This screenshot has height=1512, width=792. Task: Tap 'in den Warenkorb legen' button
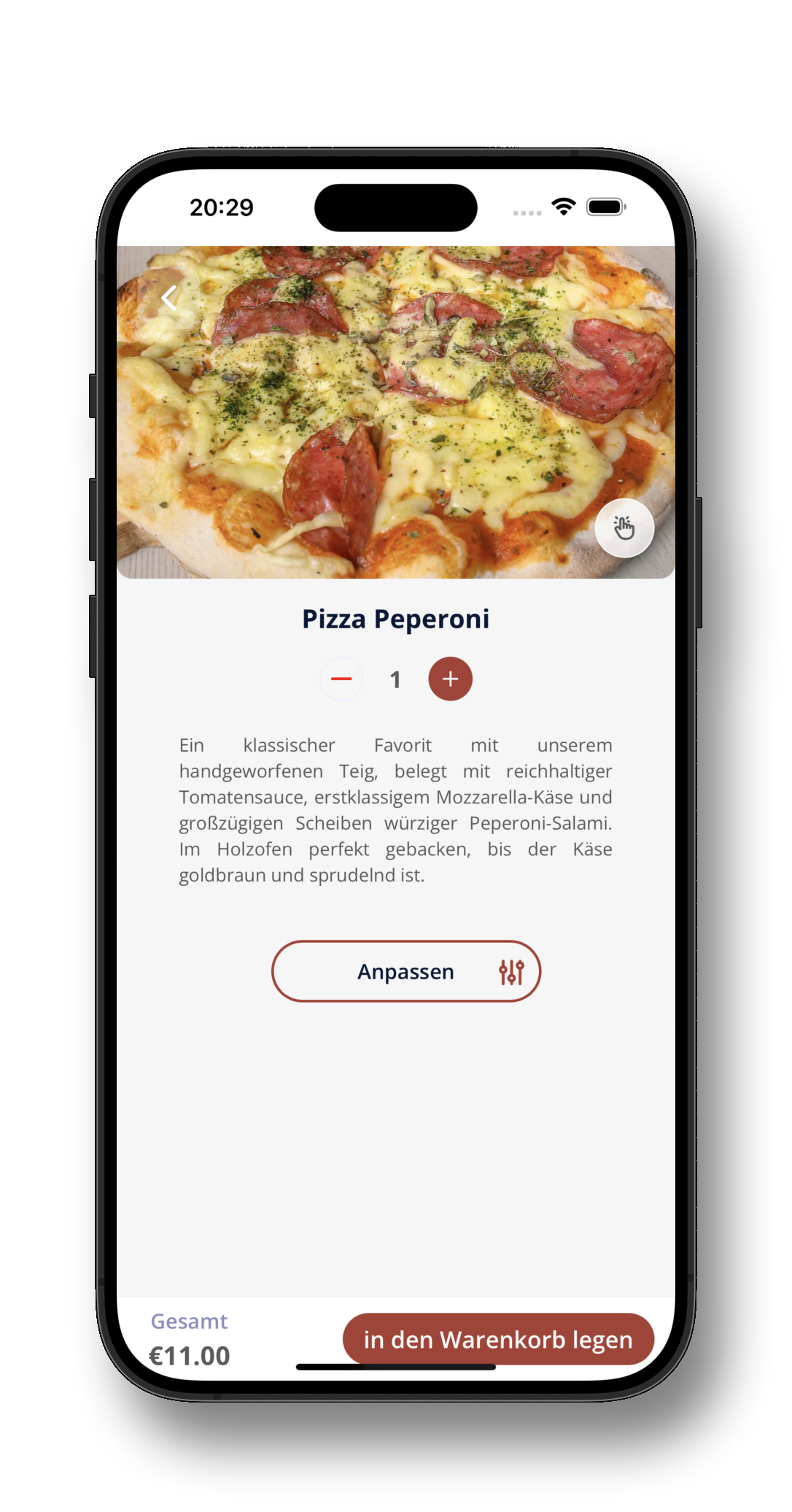click(x=498, y=1340)
